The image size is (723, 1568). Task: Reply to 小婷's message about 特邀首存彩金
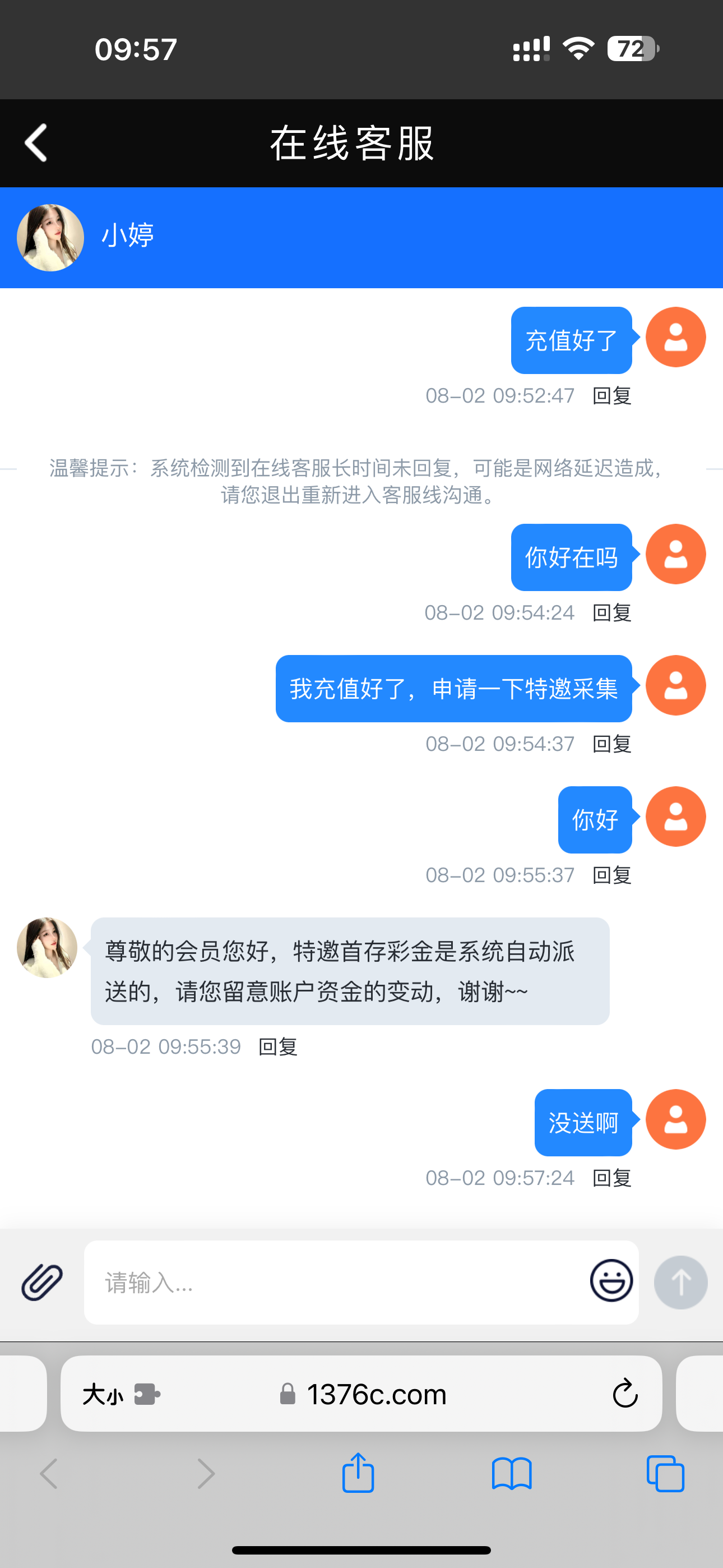pyautogui.click(x=277, y=1047)
